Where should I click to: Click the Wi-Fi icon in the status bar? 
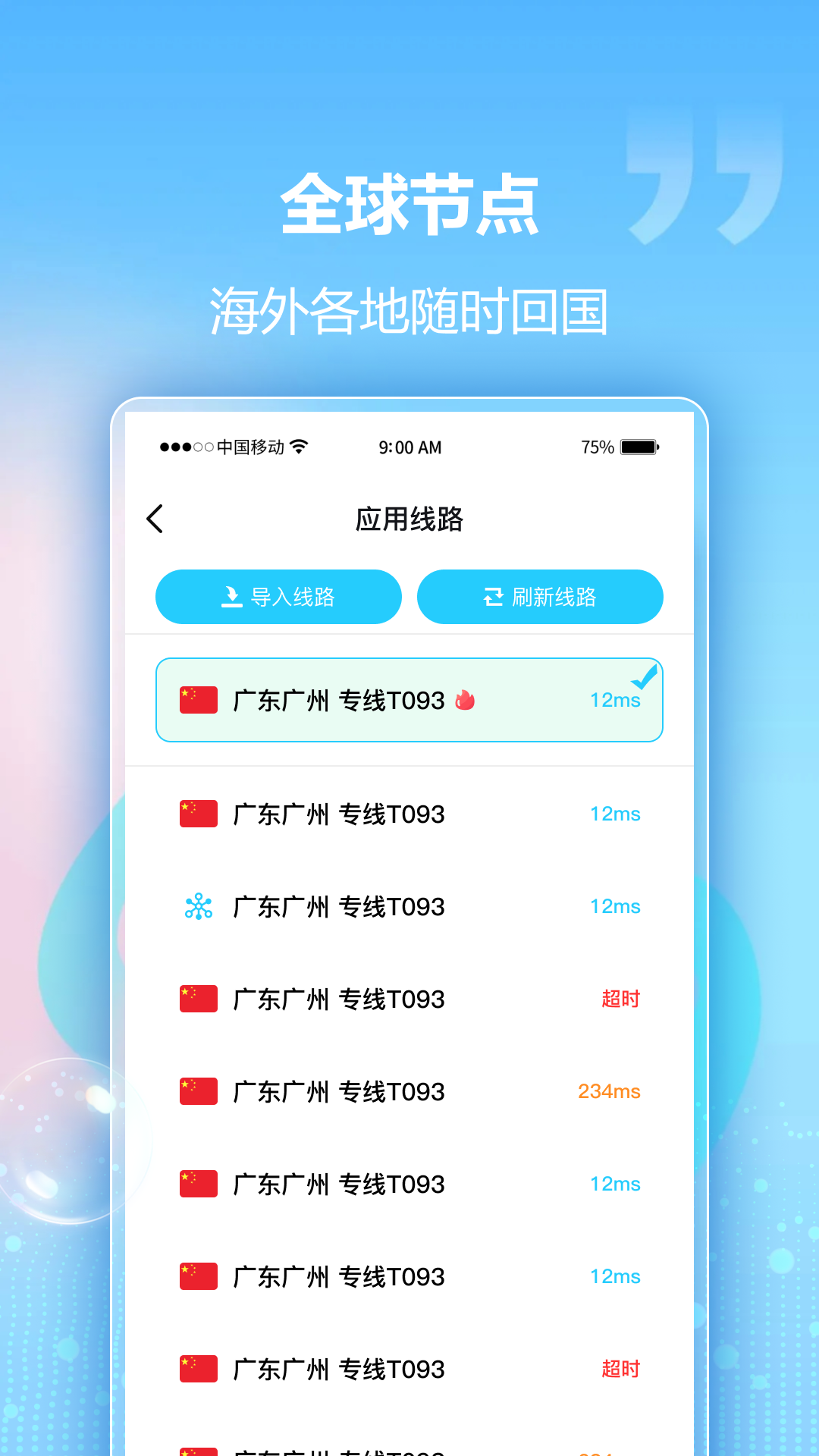pos(298,447)
